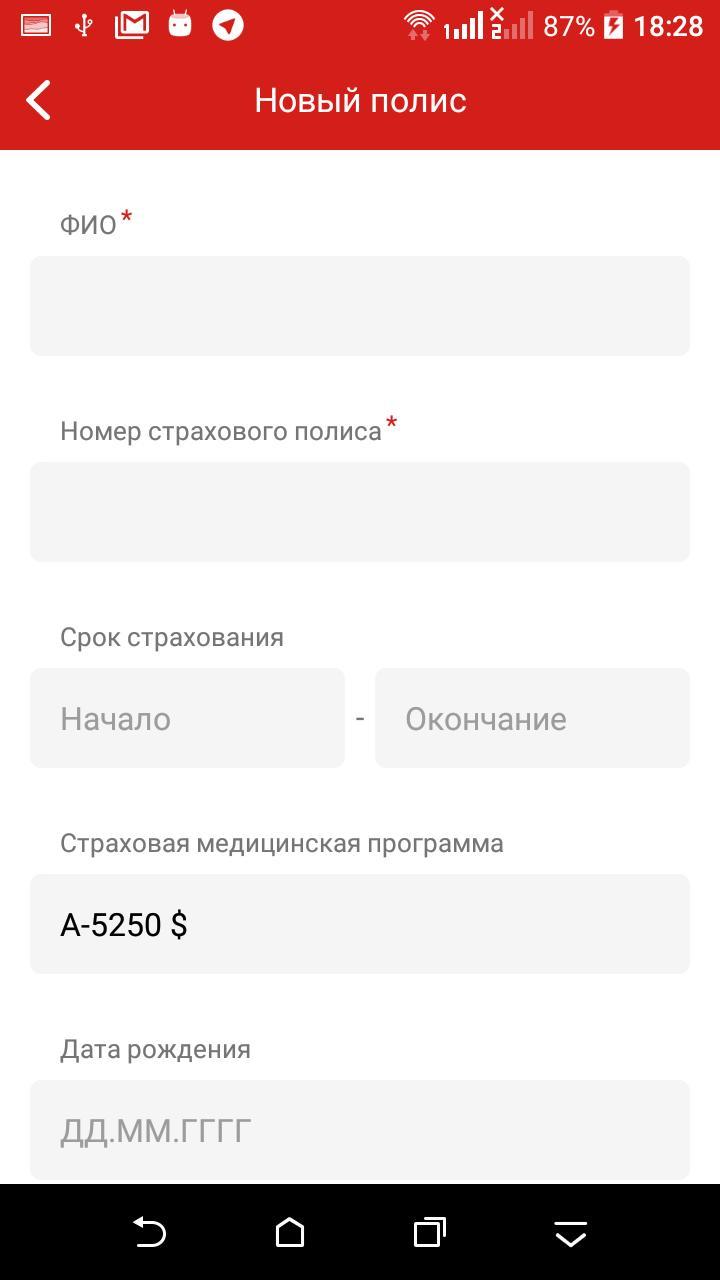Open the A-5250 $ medical program dropdown
This screenshot has height=1280, width=720.
pos(360,924)
